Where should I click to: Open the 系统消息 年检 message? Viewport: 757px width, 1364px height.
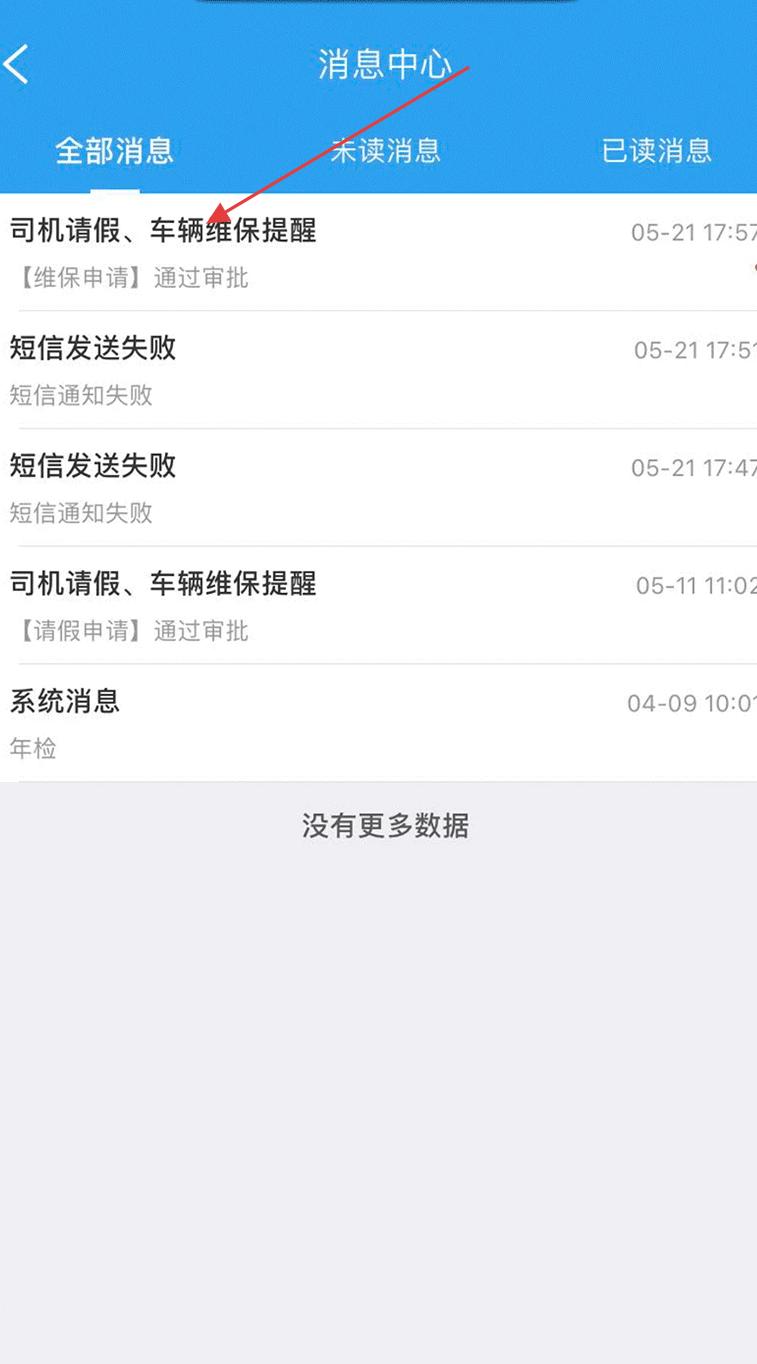coord(378,723)
